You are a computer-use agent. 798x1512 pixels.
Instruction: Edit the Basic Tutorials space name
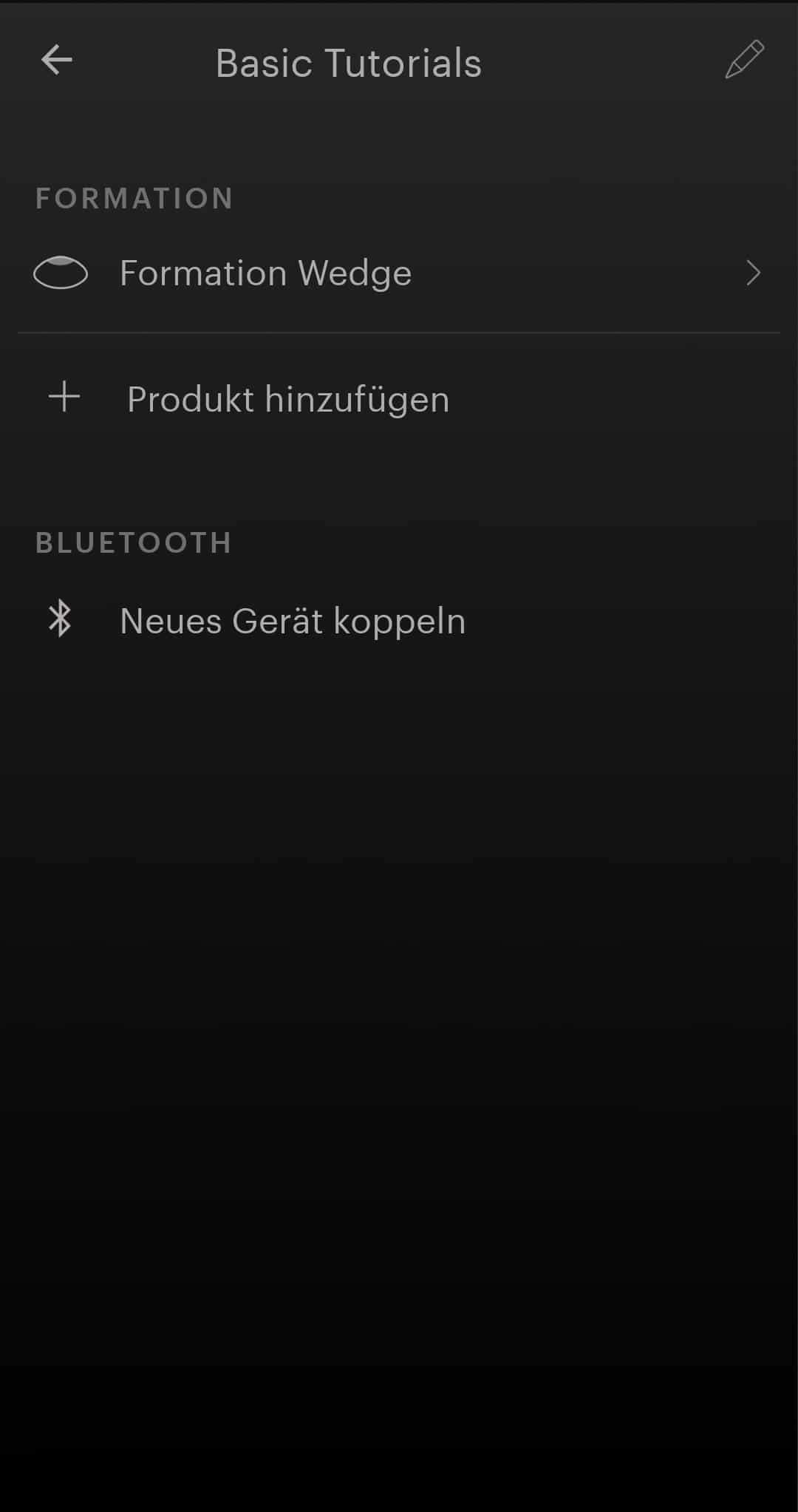tap(744, 61)
